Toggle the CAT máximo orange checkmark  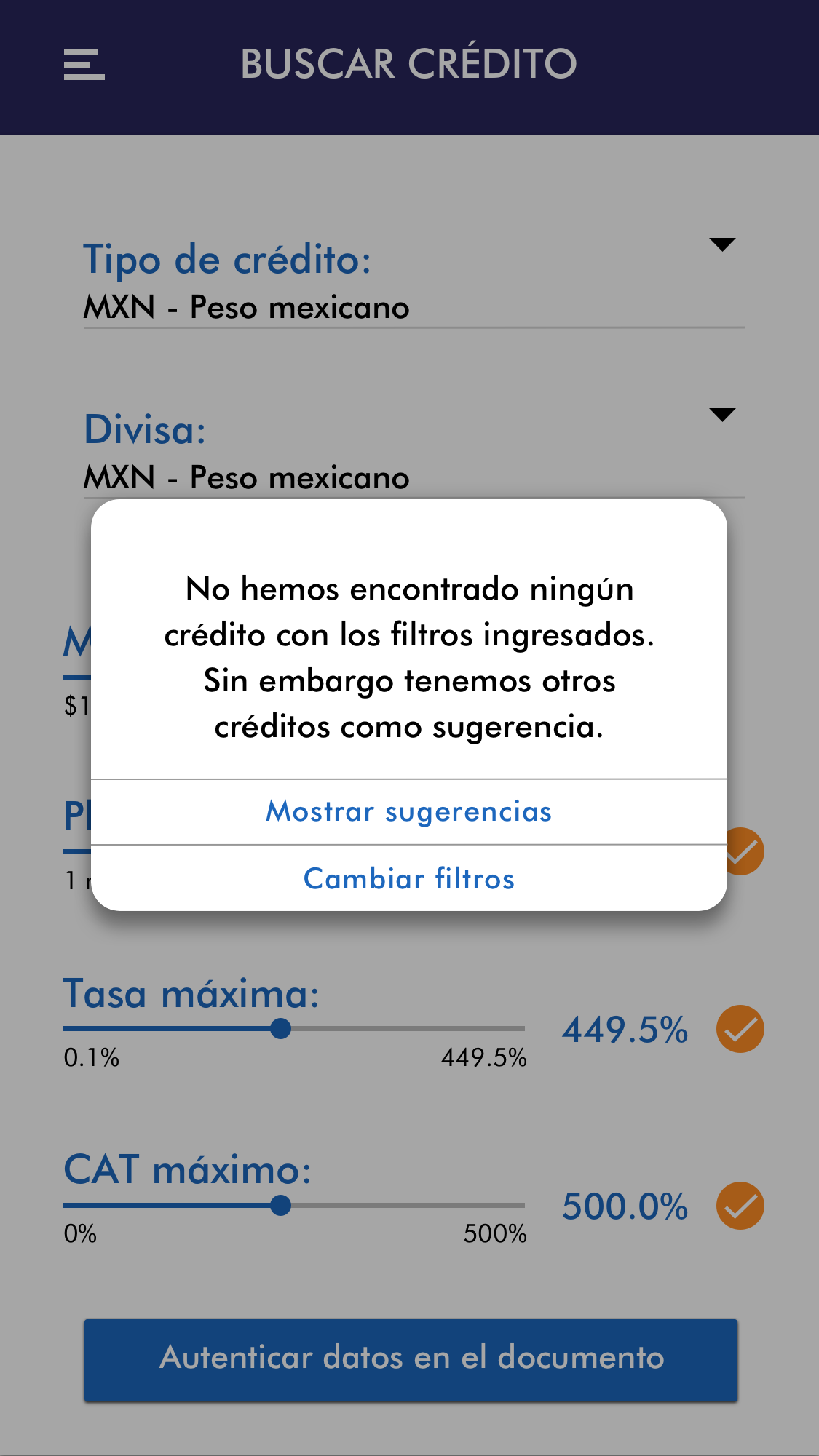[x=740, y=1206]
